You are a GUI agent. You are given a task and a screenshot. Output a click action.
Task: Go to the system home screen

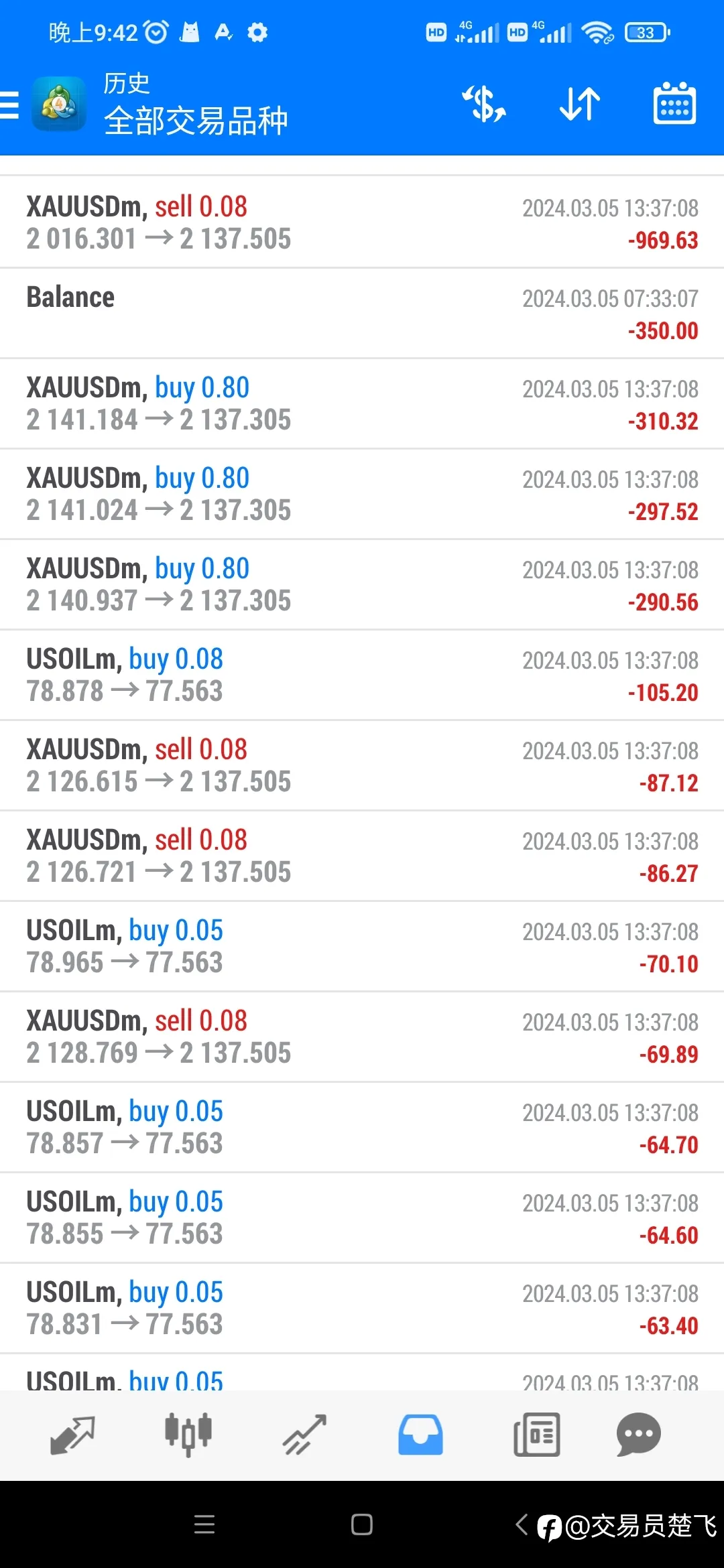[x=362, y=1524]
